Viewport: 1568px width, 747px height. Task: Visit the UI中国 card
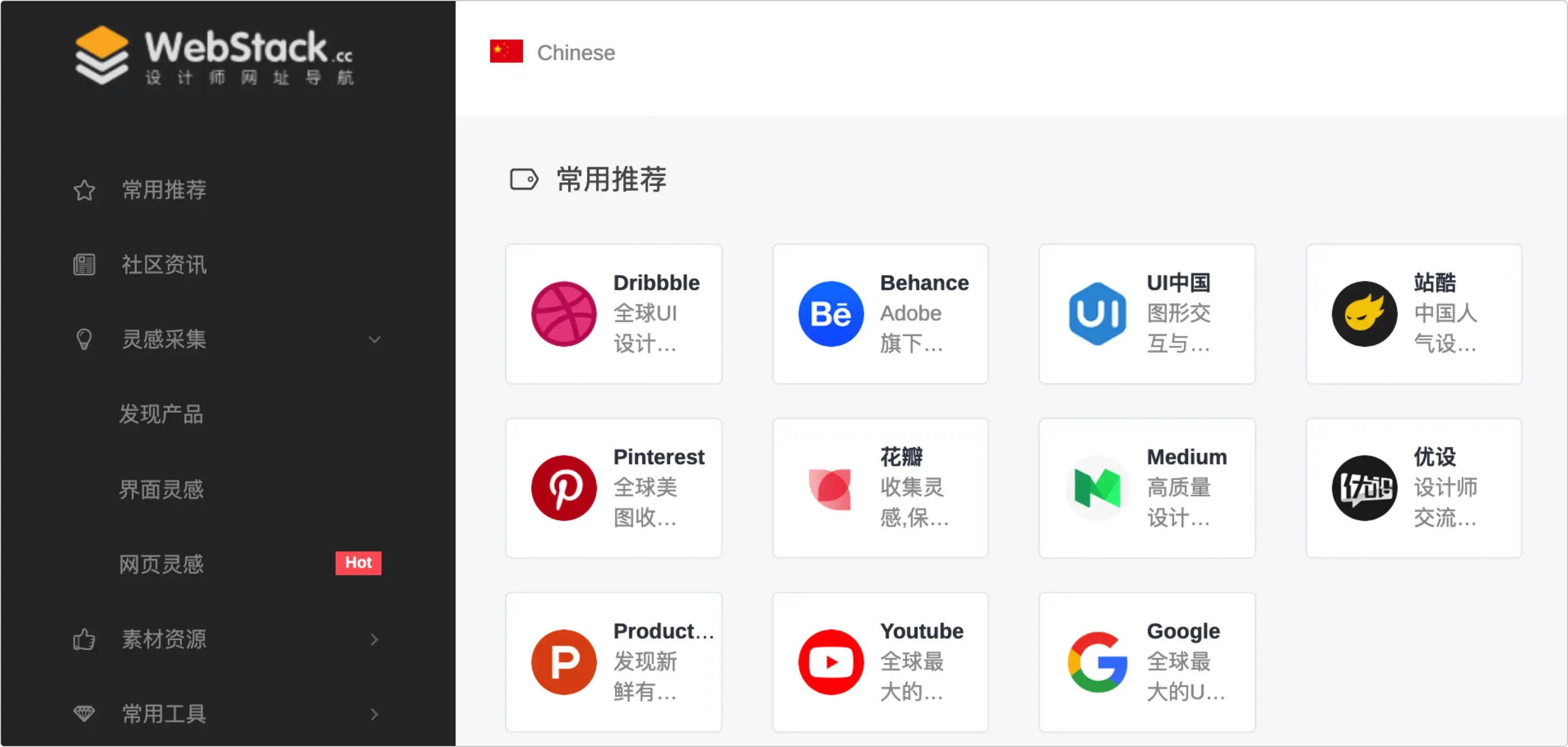click(1147, 314)
